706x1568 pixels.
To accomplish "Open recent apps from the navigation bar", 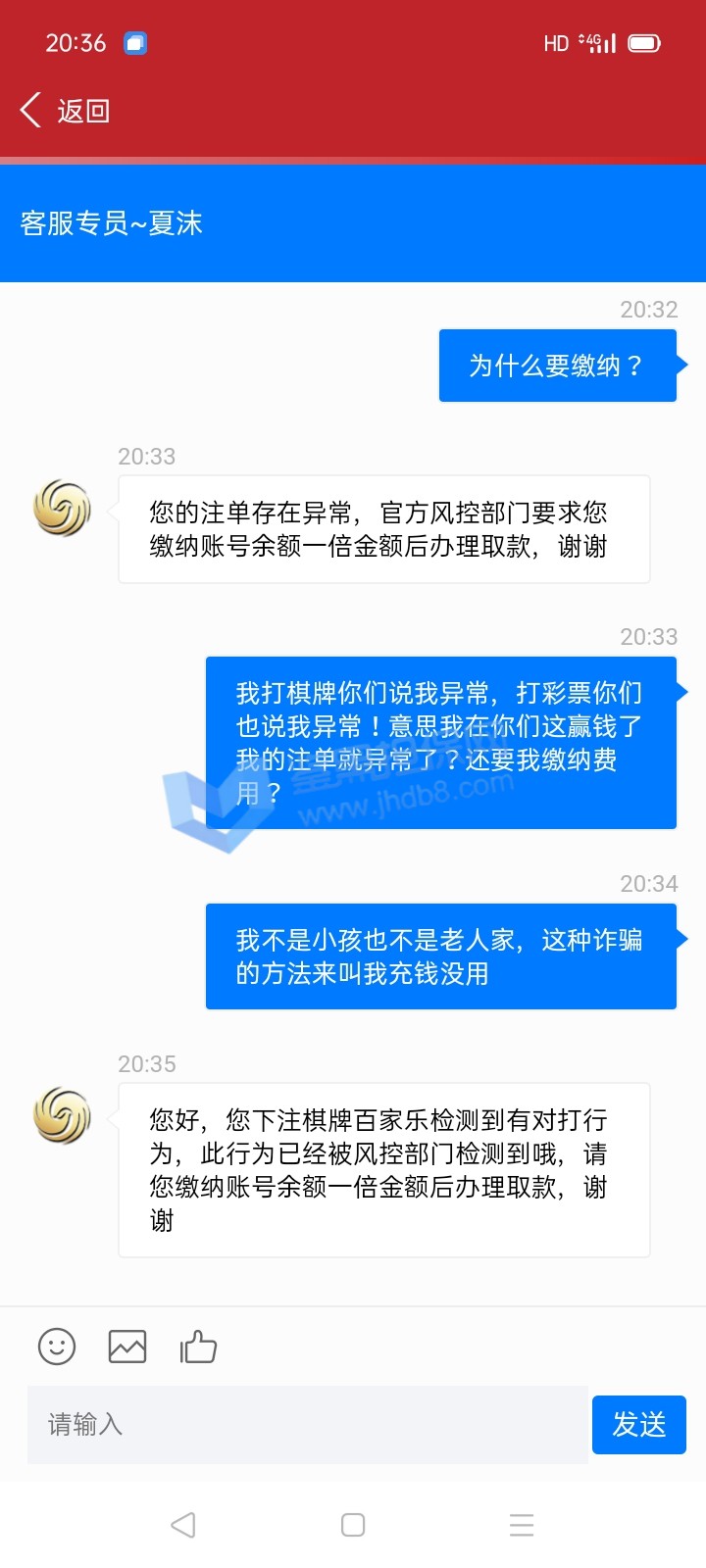I will [522, 1525].
